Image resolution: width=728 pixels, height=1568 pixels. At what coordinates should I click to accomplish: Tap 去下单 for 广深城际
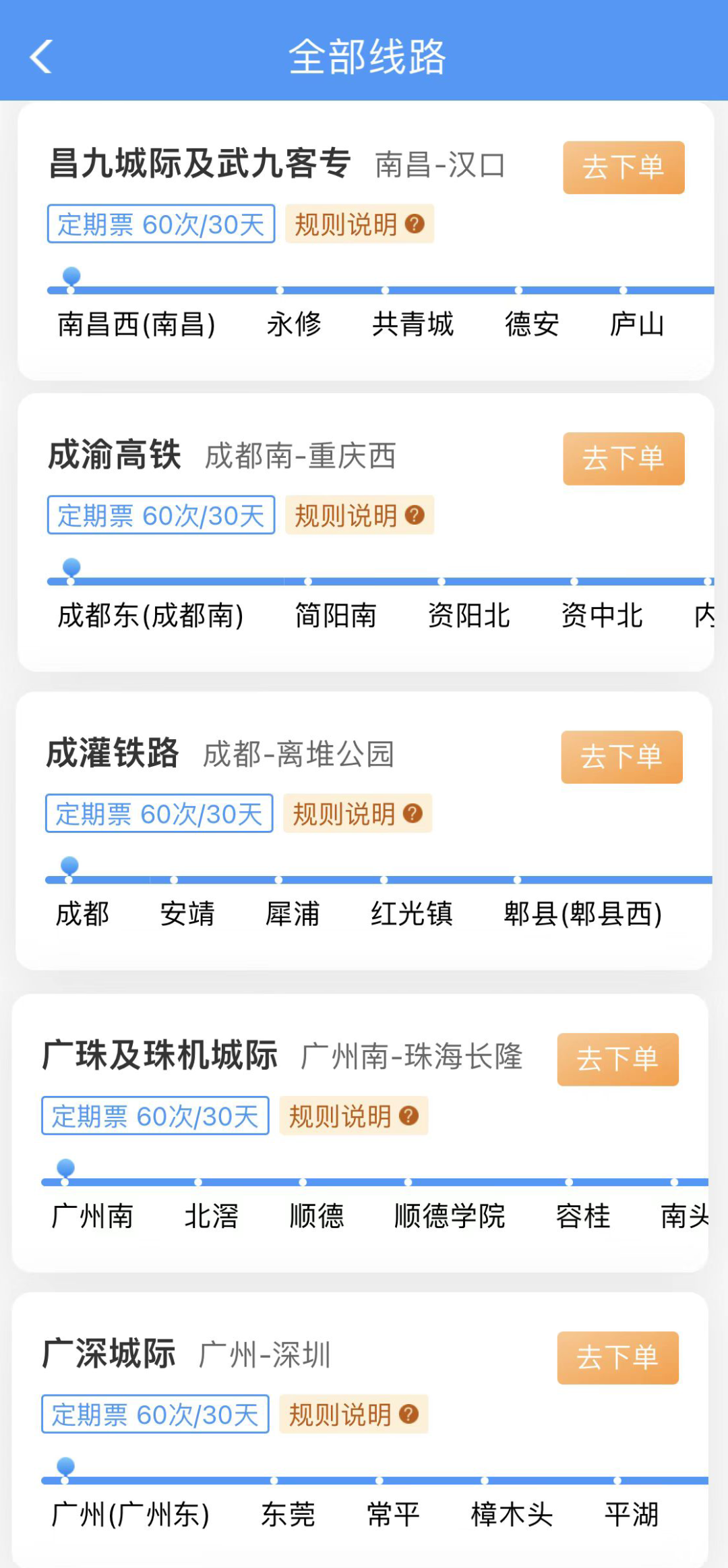coord(617,1358)
